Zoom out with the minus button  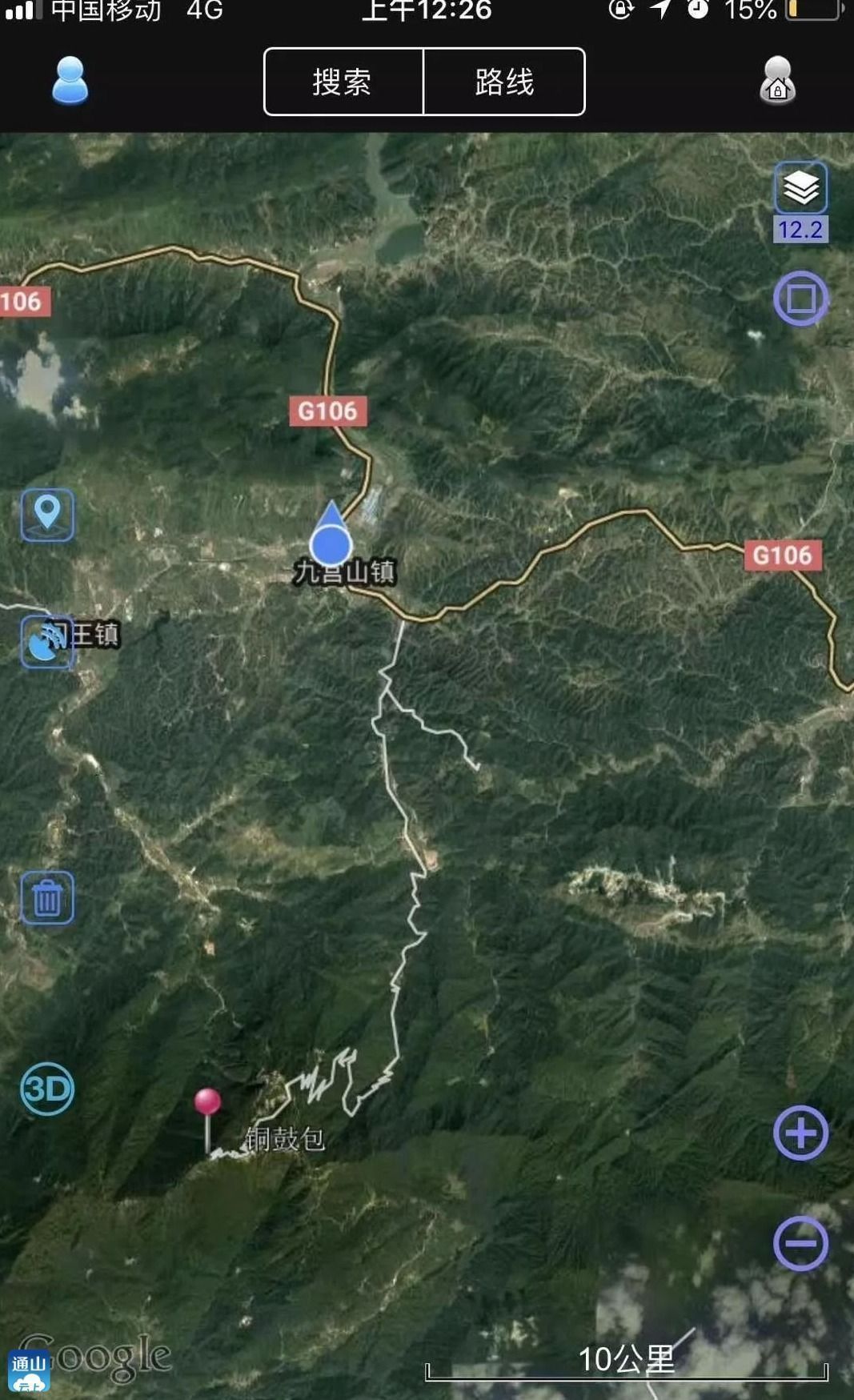[800, 1243]
